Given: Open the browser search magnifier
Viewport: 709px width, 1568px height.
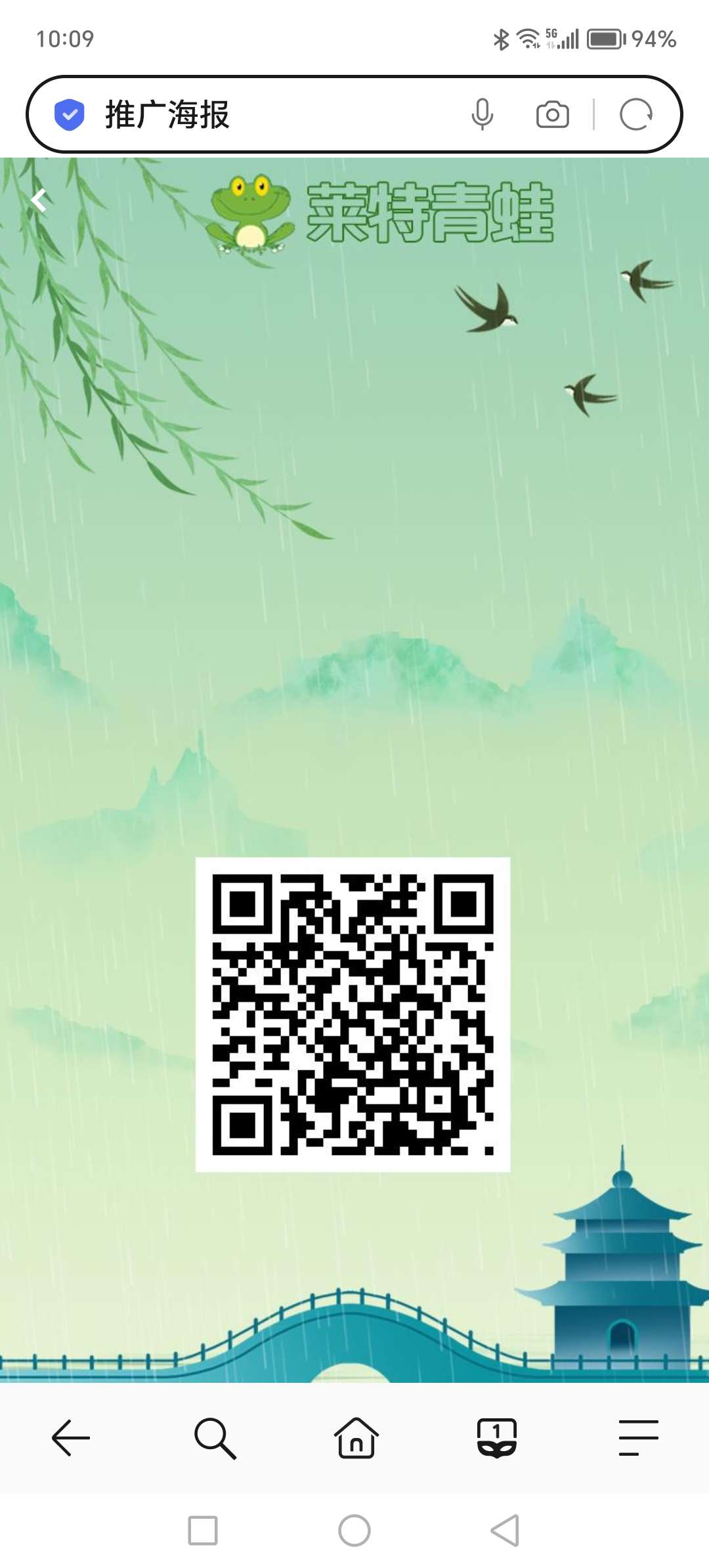Looking at the screenshot, I should pos(215,1438).
